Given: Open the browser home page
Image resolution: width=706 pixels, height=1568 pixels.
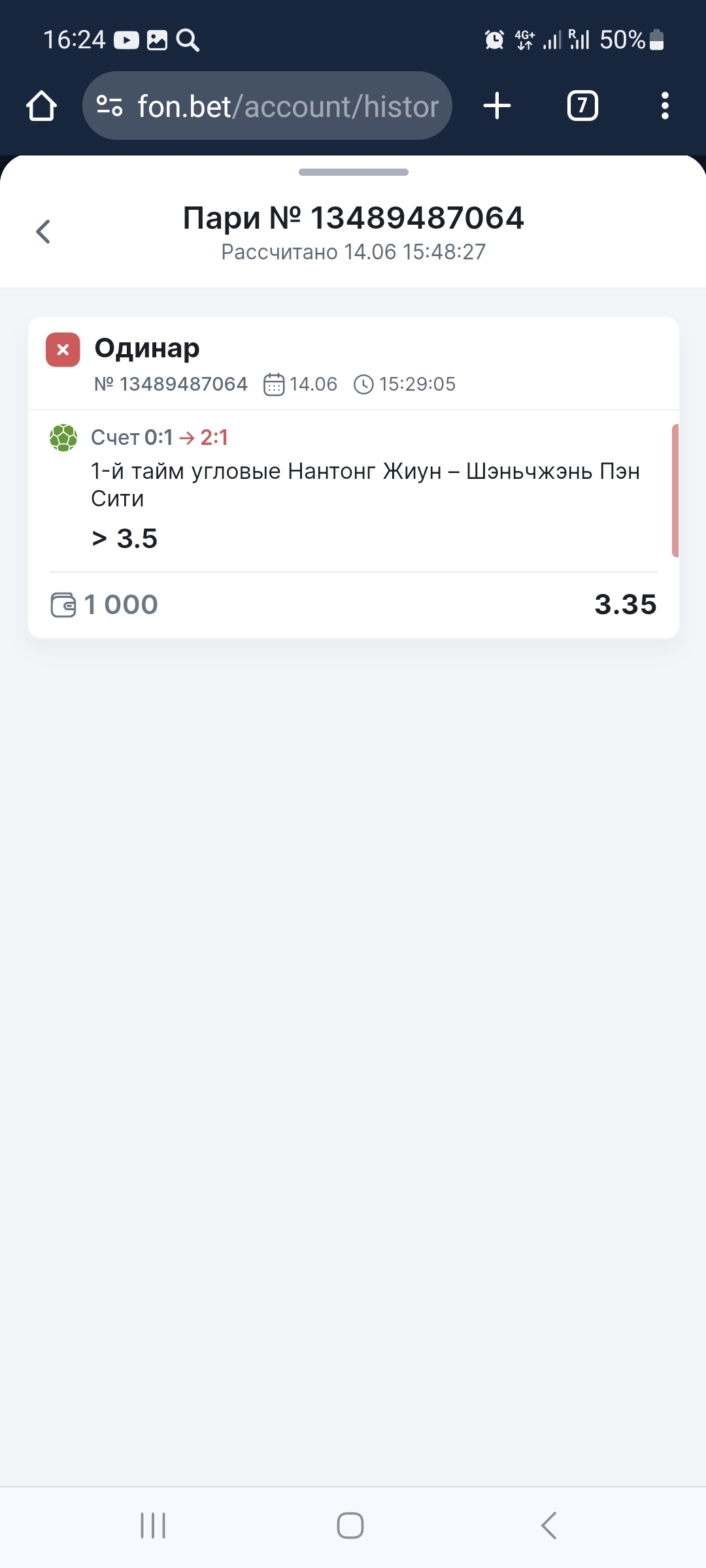Looking at the screenshot, I should point(41,106).
